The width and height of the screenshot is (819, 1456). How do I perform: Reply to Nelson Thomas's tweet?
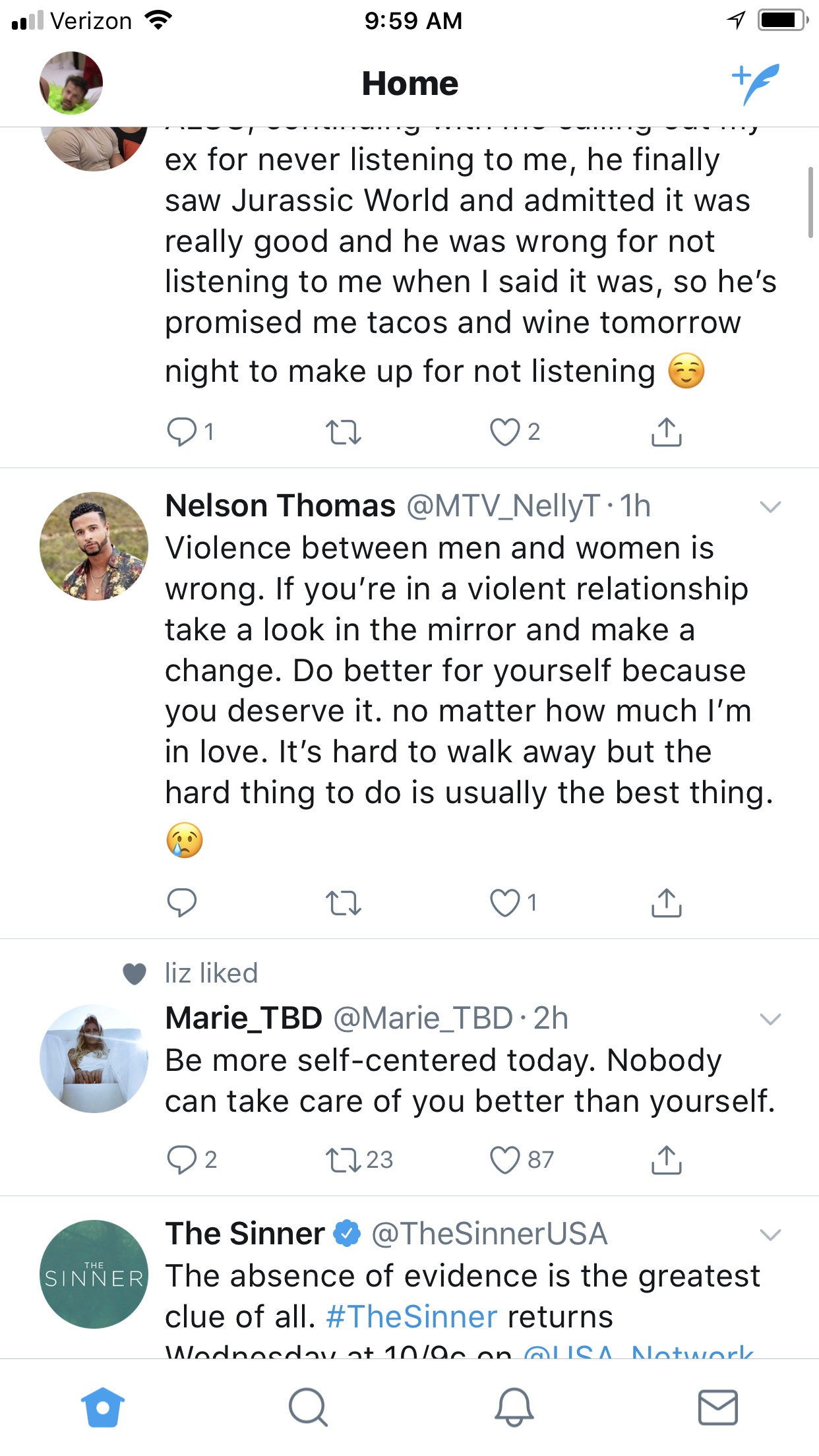(x=181, y=903)
